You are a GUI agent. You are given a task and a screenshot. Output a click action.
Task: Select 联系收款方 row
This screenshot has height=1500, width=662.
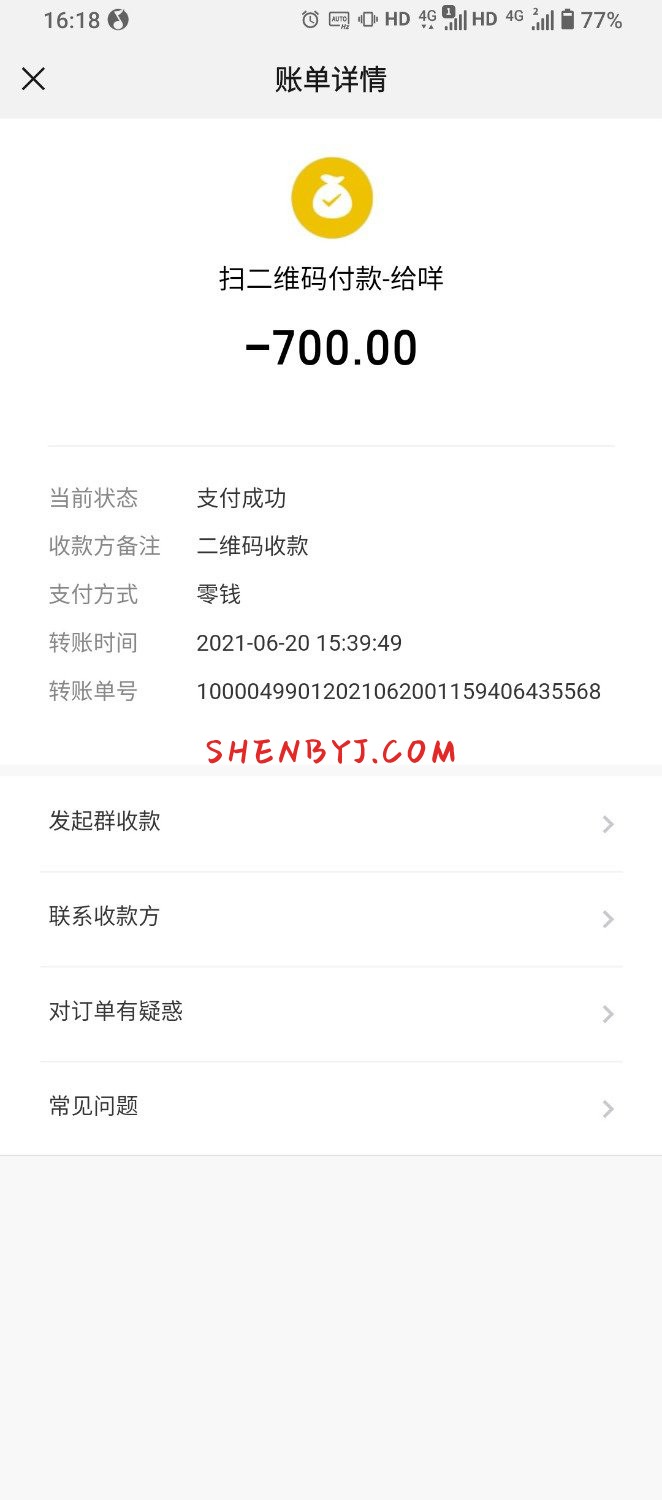pos(330,918)
